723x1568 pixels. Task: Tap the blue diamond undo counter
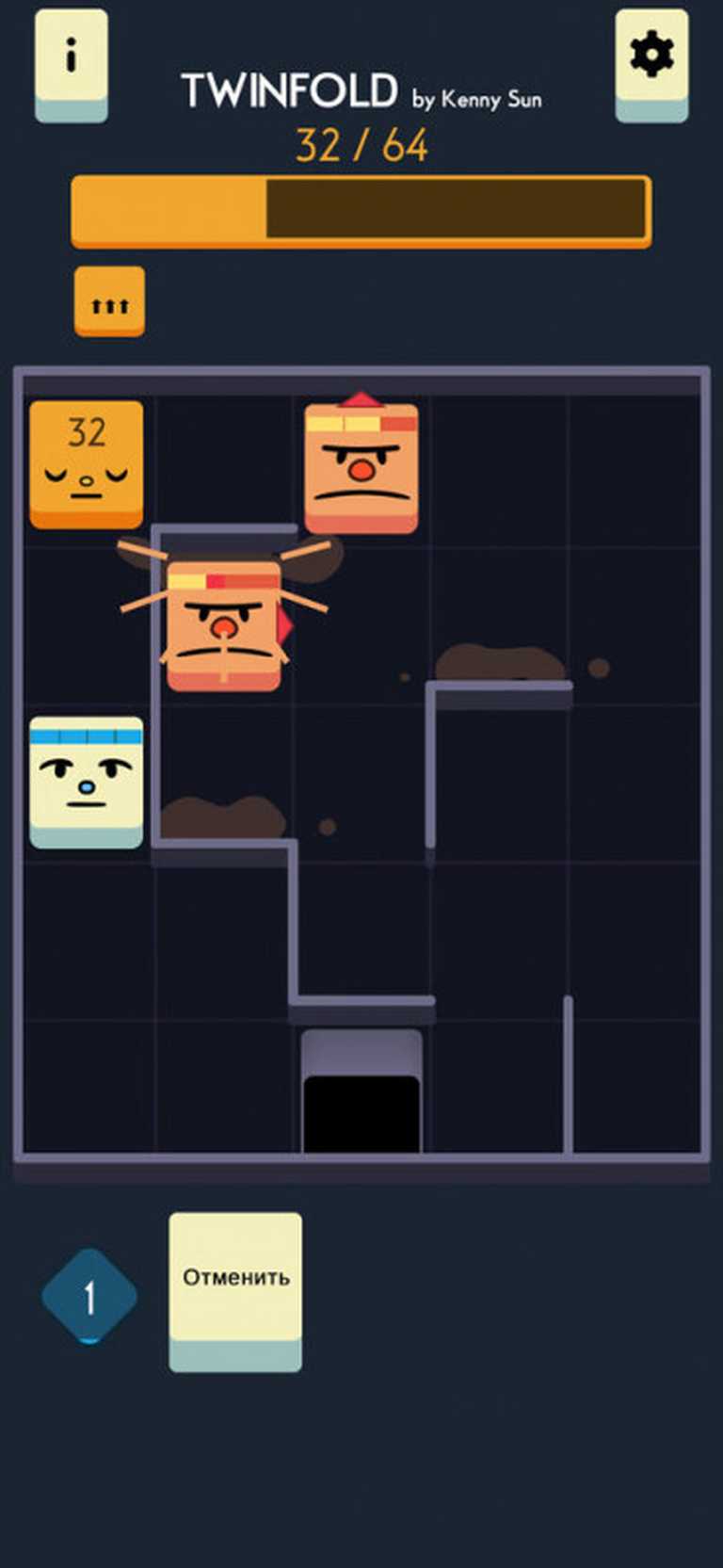[x=89, y=1296]
